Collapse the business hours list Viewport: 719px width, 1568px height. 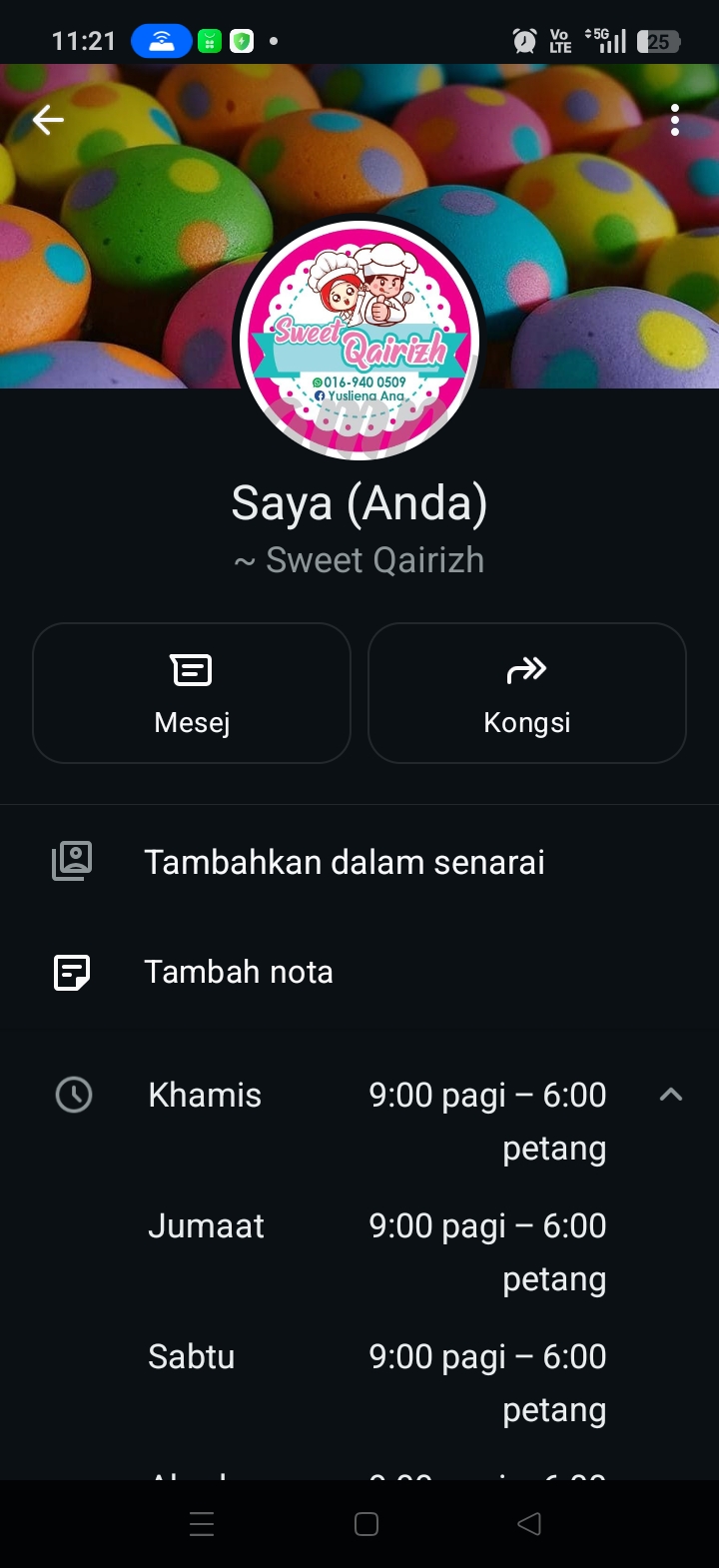point(671,1095)
